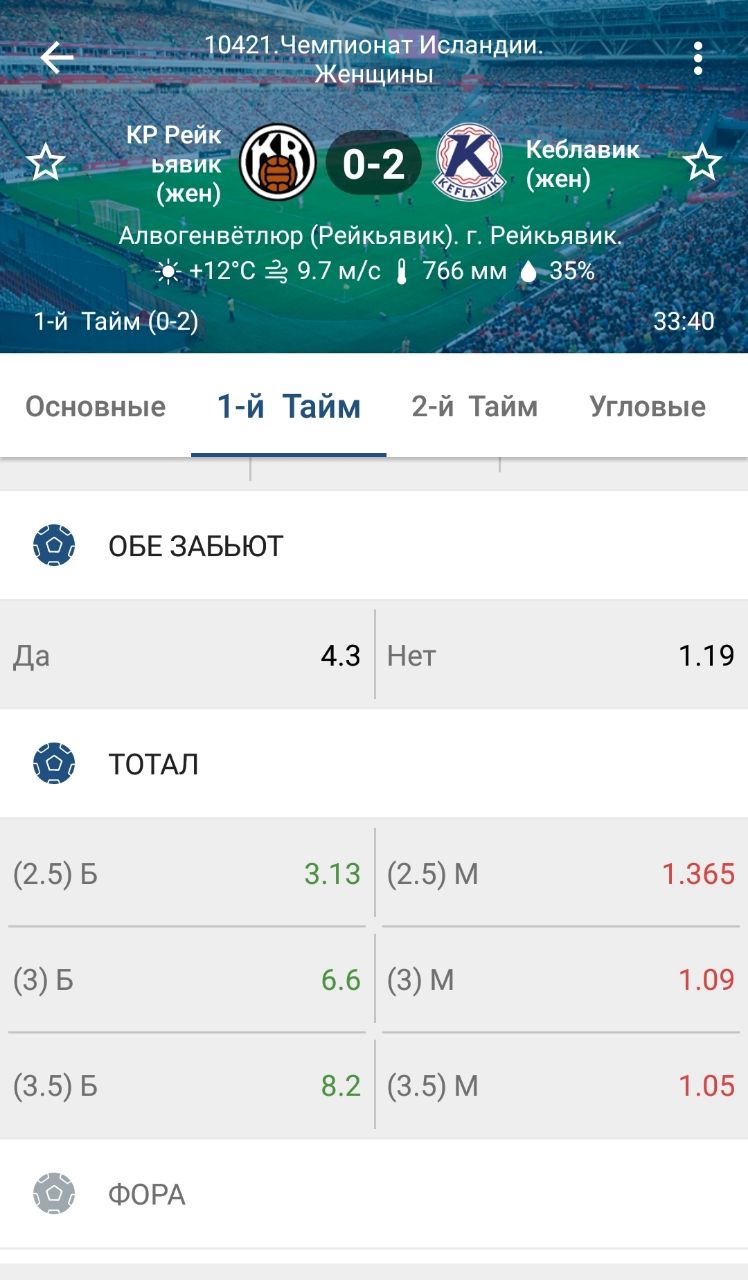
Task: Choose total (3) М at 1.09
Action: [x=561, y=980]
